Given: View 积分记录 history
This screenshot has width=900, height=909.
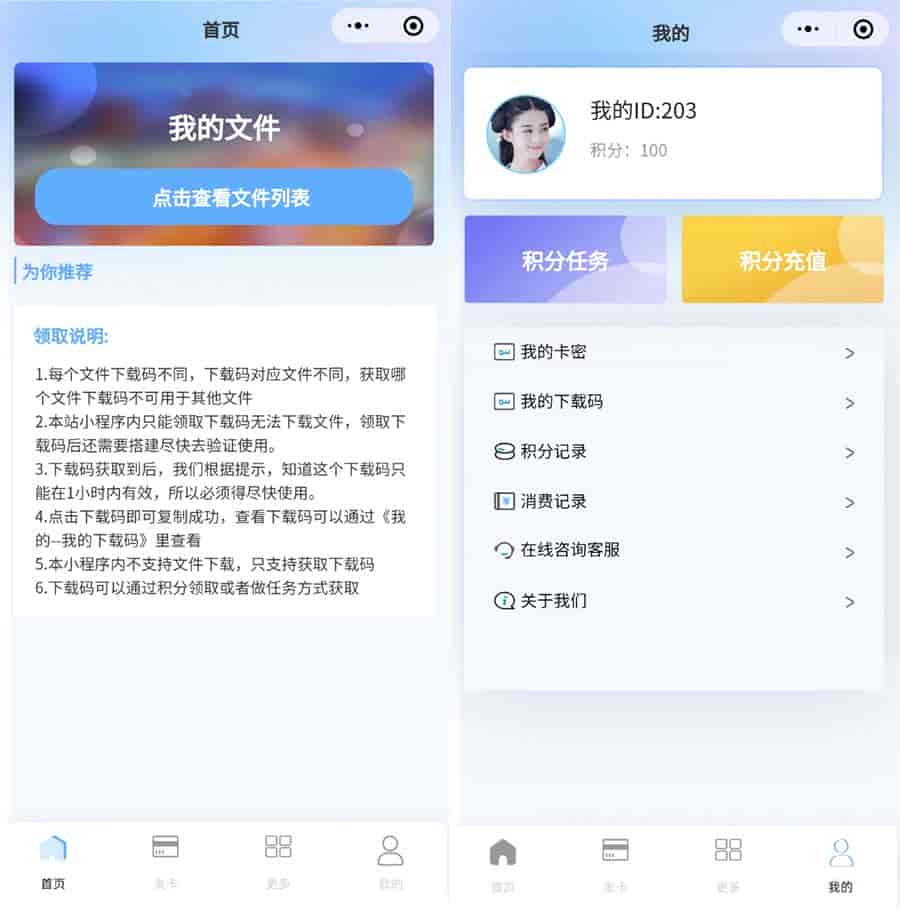Looking at the screenshot, I should click(673, 452).
